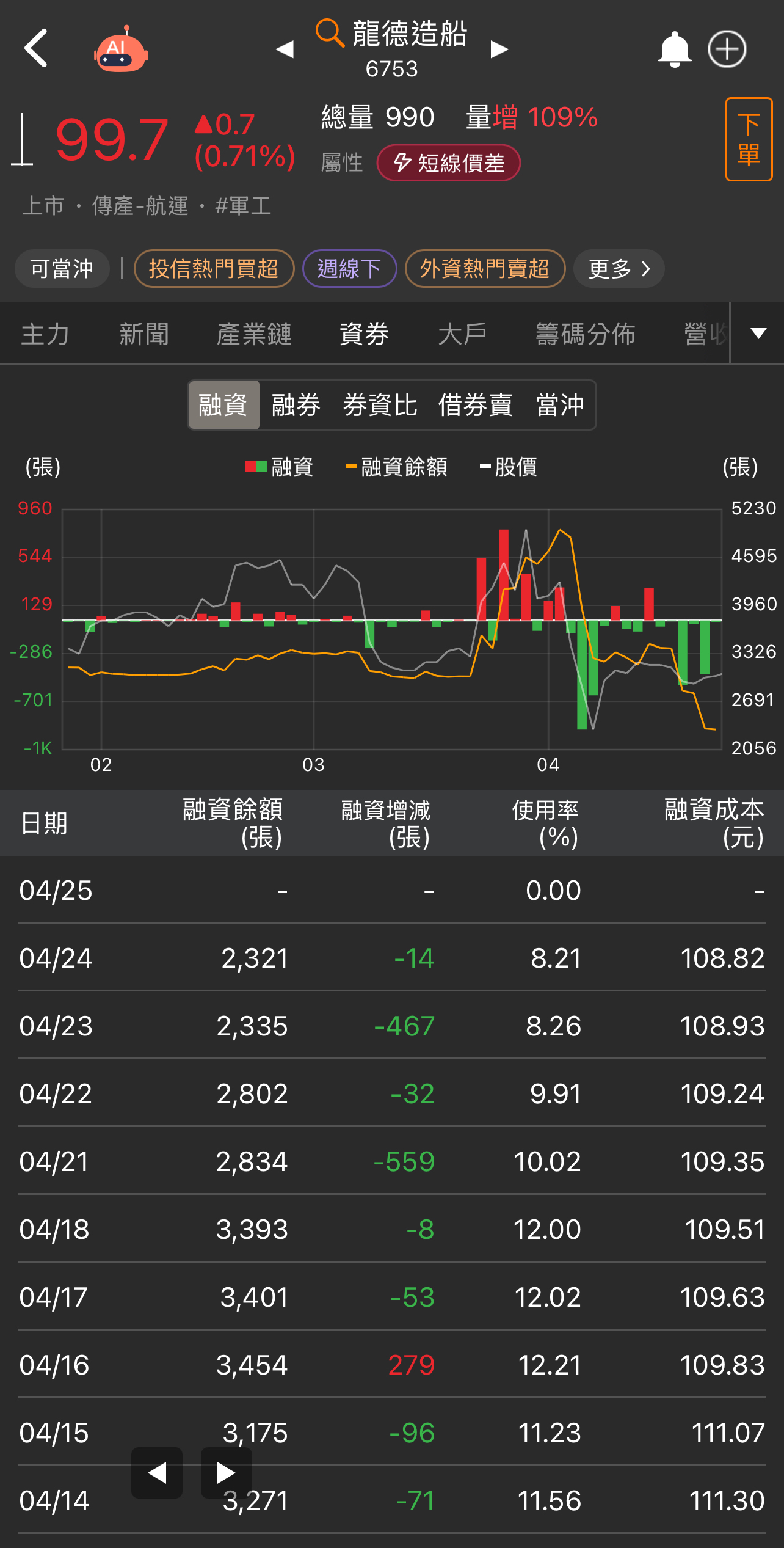Viewport: 784px width, 1548px height.
Task: Switch to the next stock
Action: click(499, 49)
